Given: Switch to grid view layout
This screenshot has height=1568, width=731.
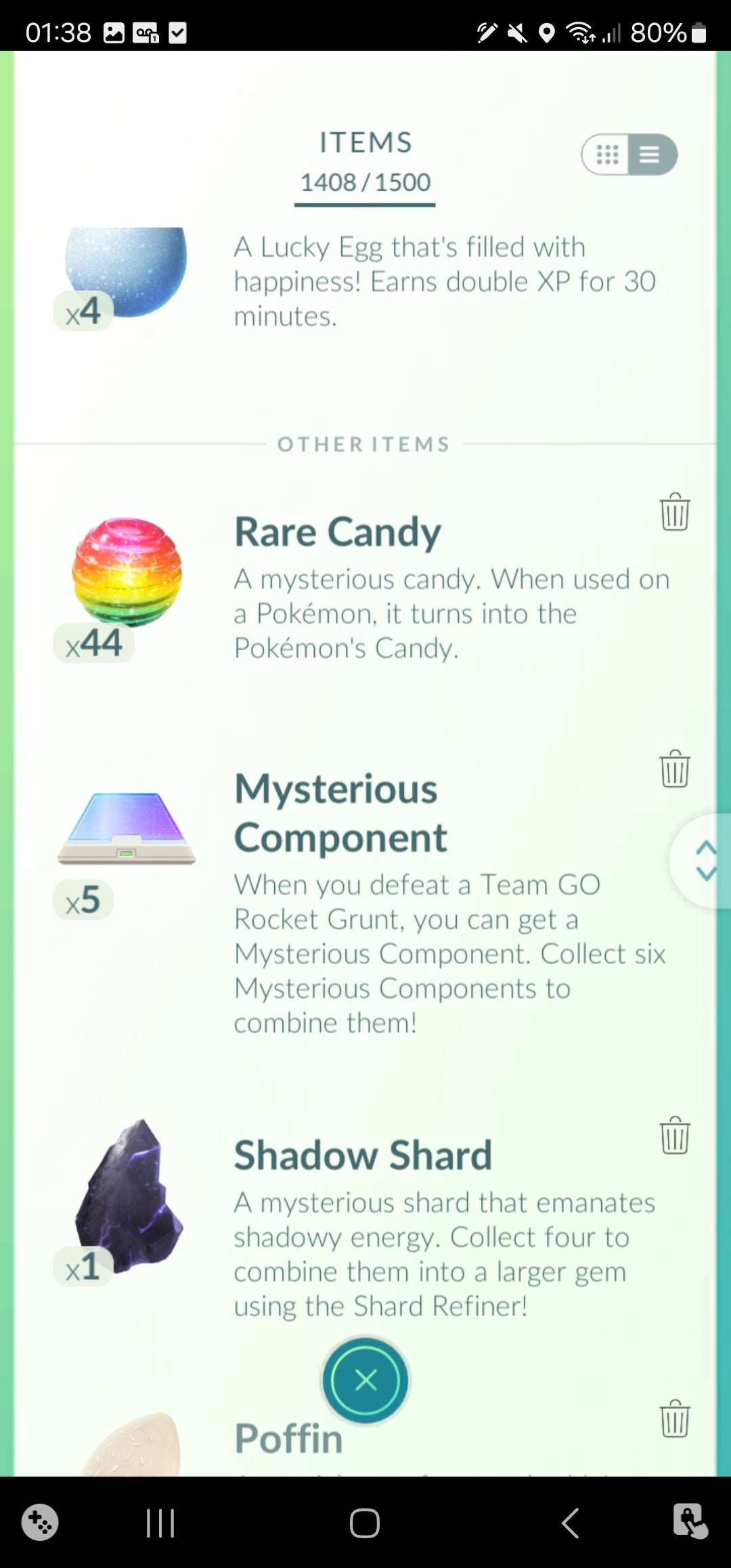Looking at the screenshot, I should (x=606, y=155).
